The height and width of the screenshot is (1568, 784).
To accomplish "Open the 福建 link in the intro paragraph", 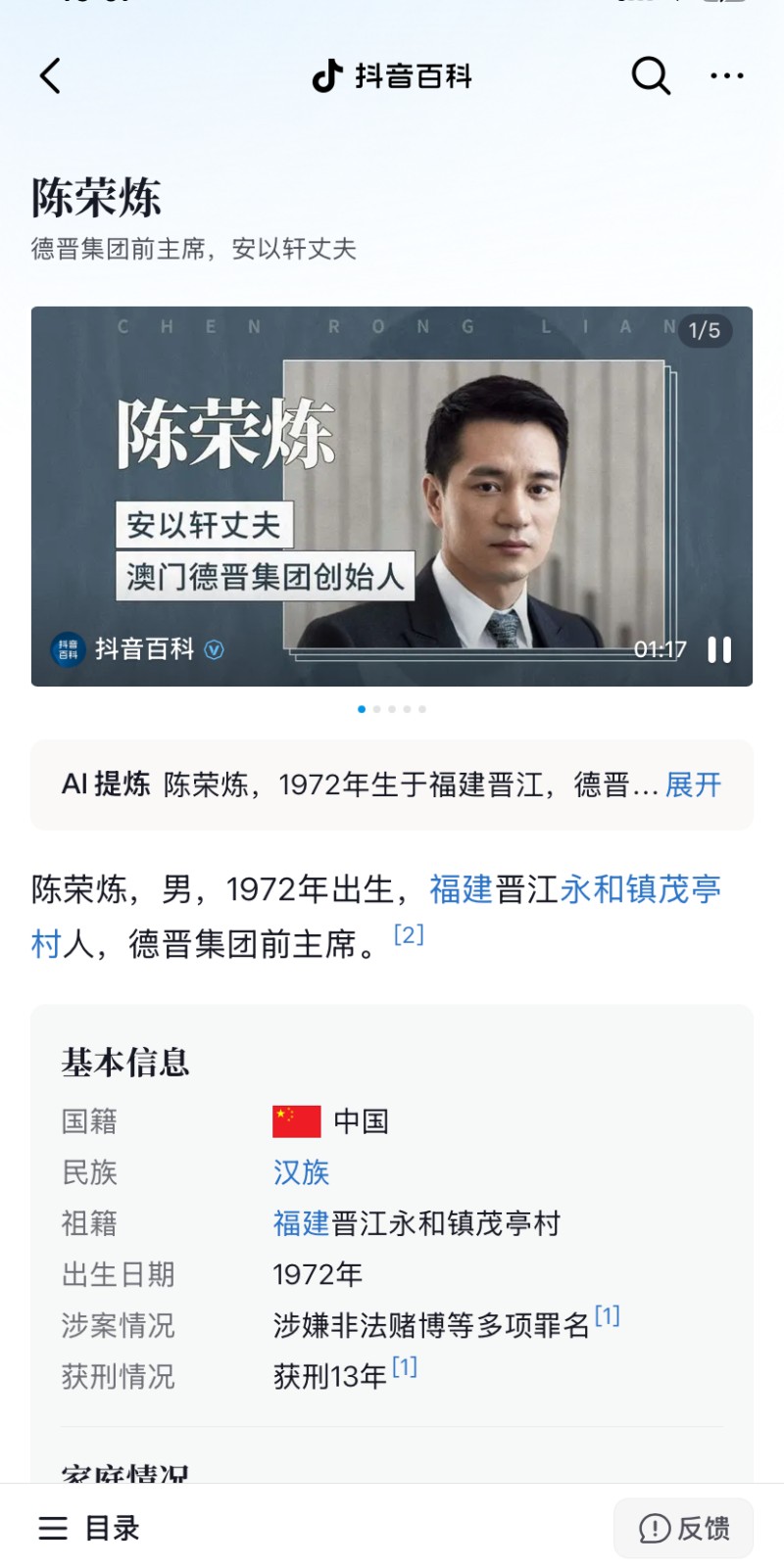I will (461, 889).
